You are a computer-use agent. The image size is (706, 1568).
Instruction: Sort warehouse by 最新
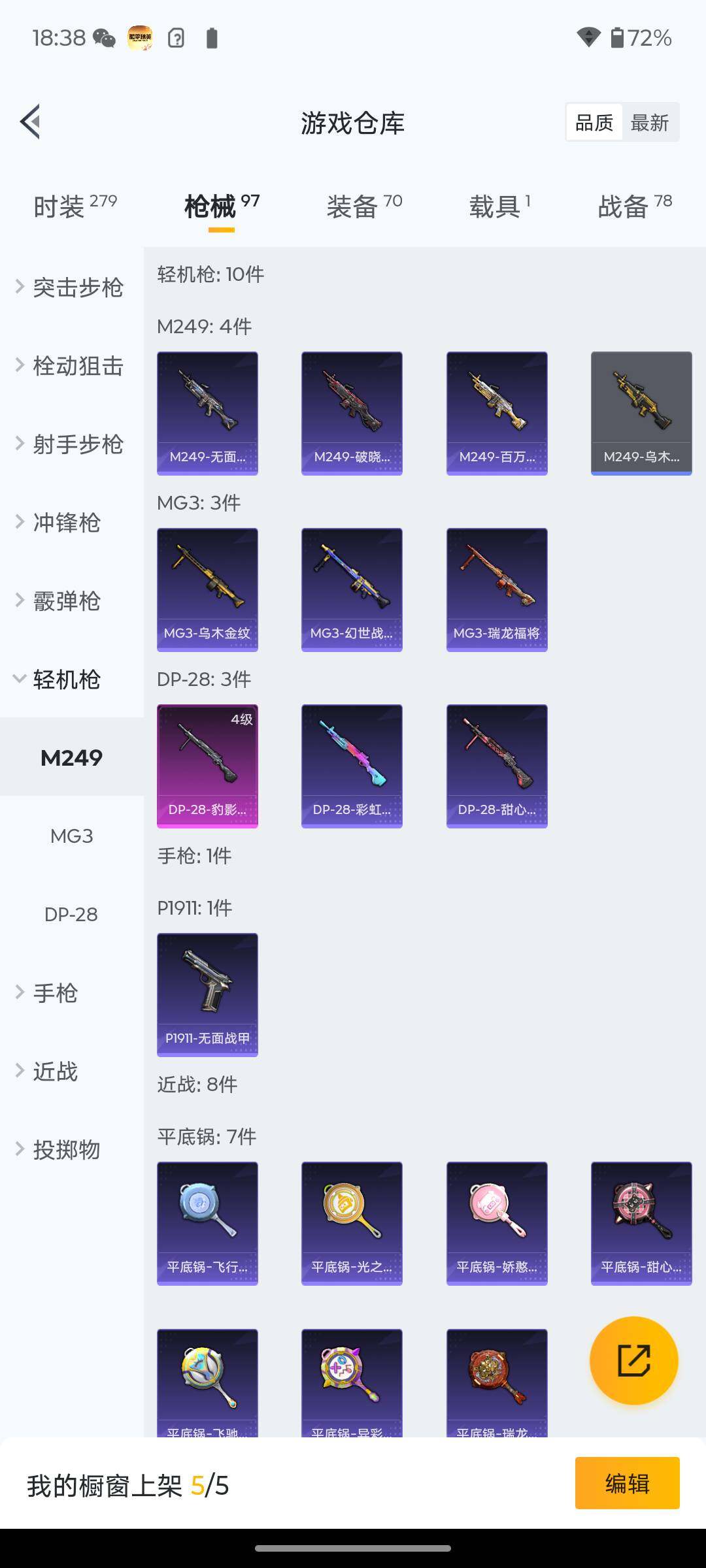click(x=649, y=123)
